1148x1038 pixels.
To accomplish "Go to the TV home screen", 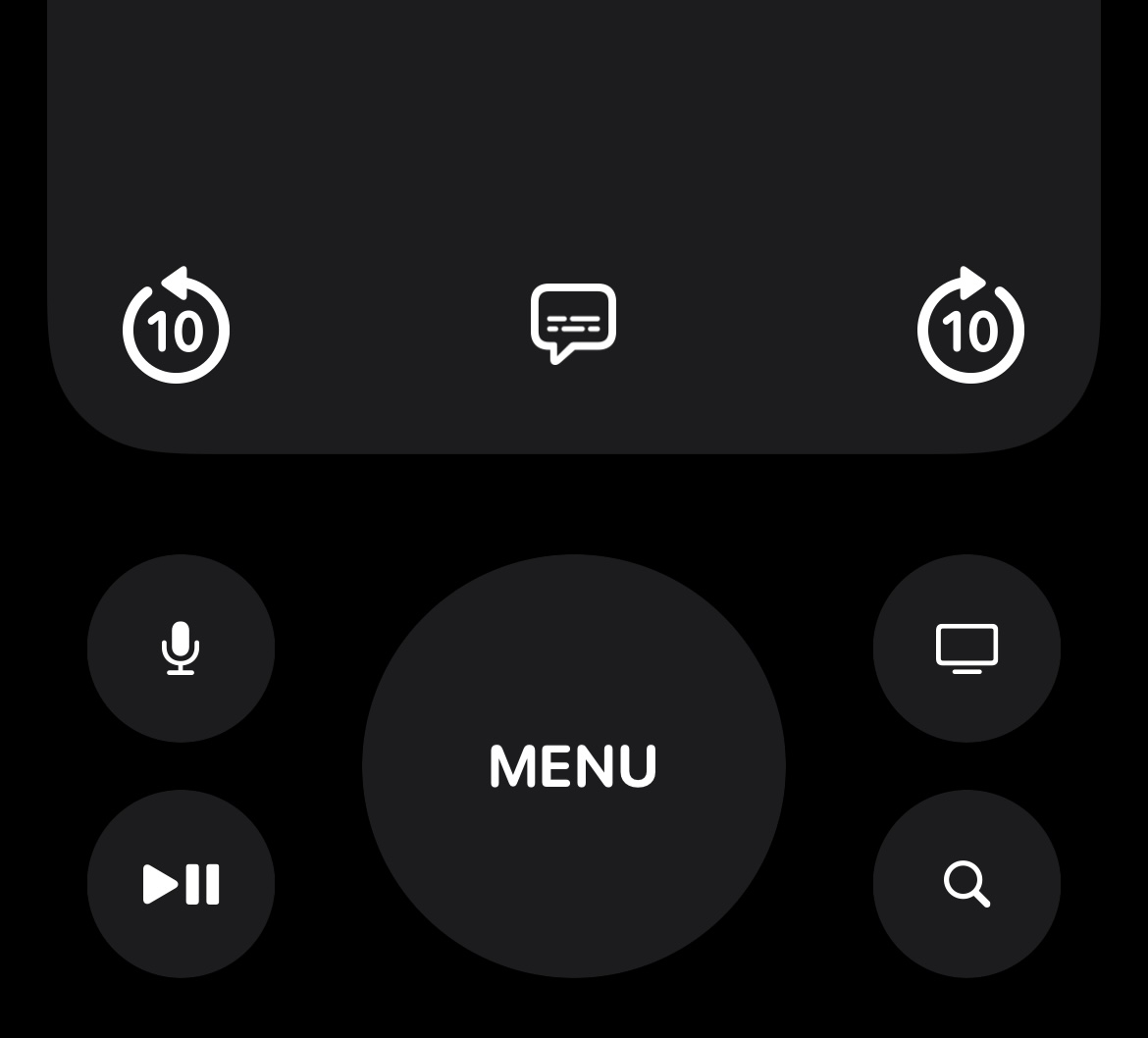I will (966, 649).
